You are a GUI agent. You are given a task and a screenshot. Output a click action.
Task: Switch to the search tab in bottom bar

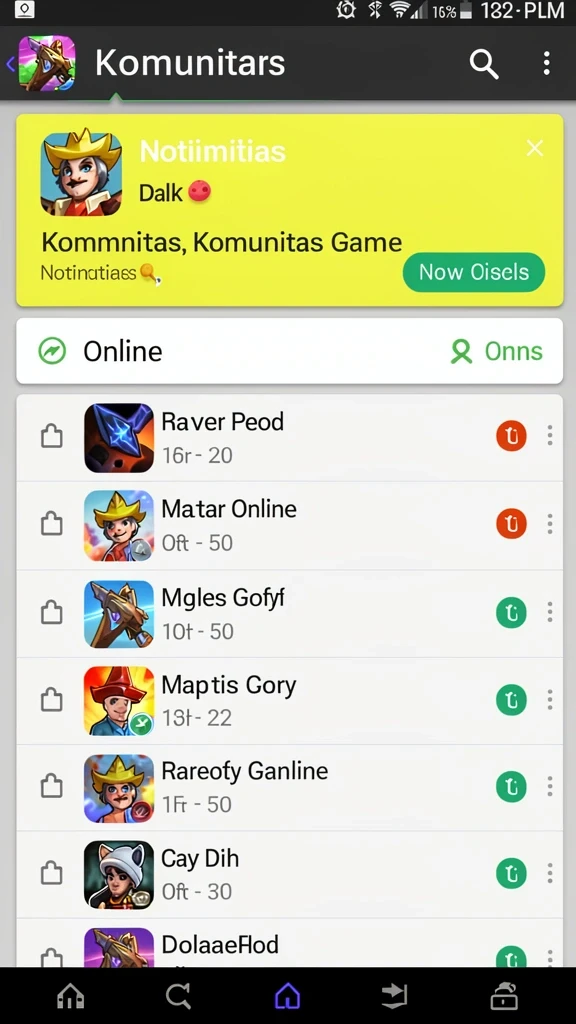click(178, 997)
